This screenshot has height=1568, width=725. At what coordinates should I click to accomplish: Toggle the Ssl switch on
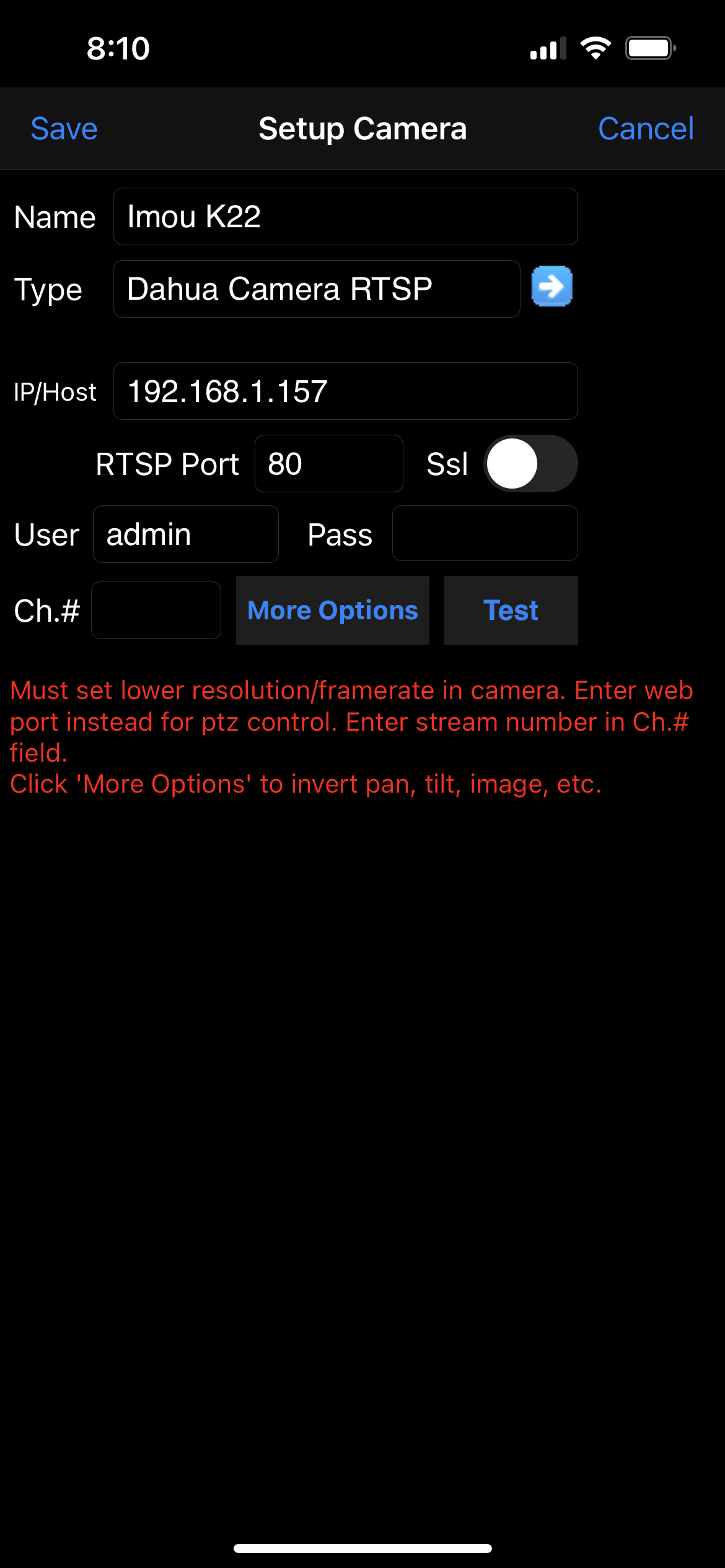[x=530, y=464]
